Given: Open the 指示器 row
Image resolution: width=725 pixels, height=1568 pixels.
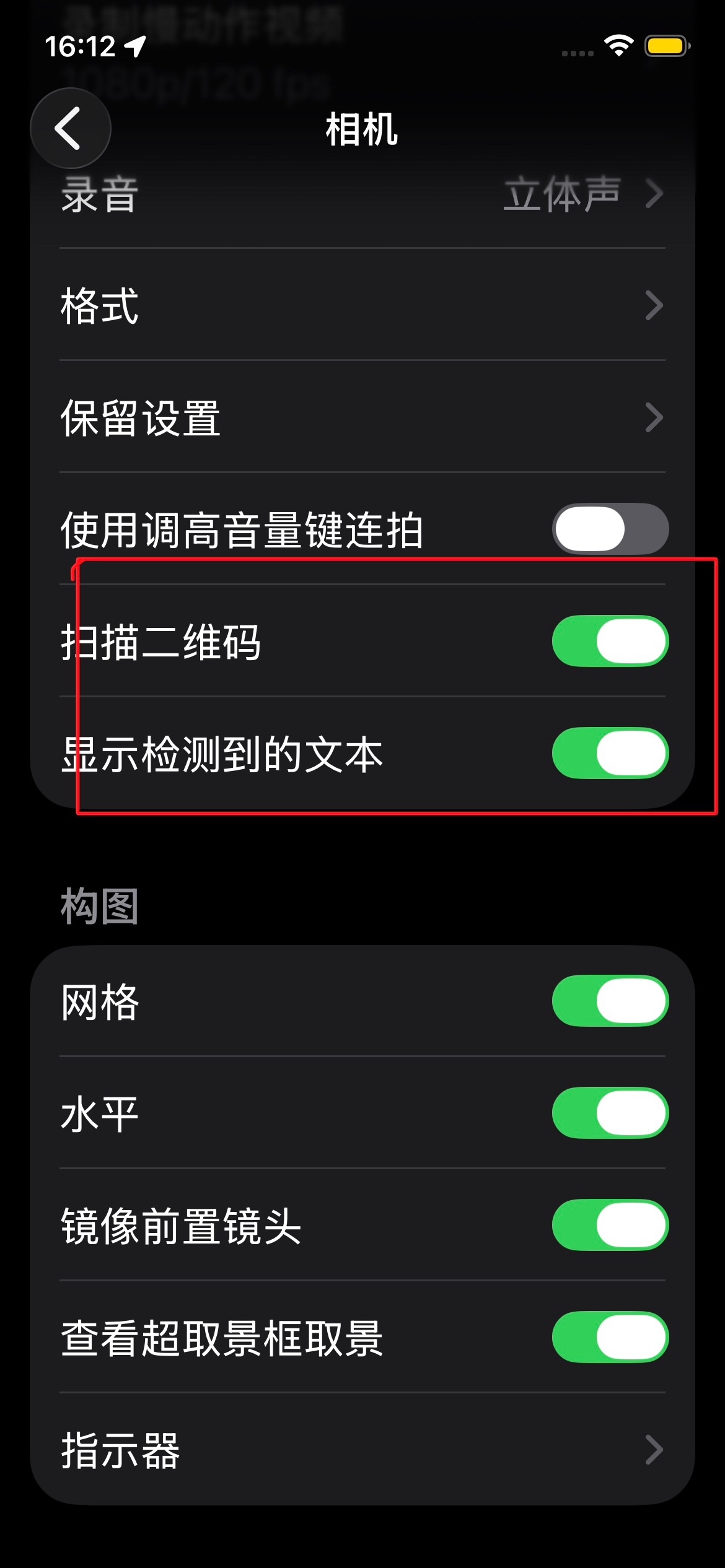Looking at the screenshot, I should (x=362, y=1449).
